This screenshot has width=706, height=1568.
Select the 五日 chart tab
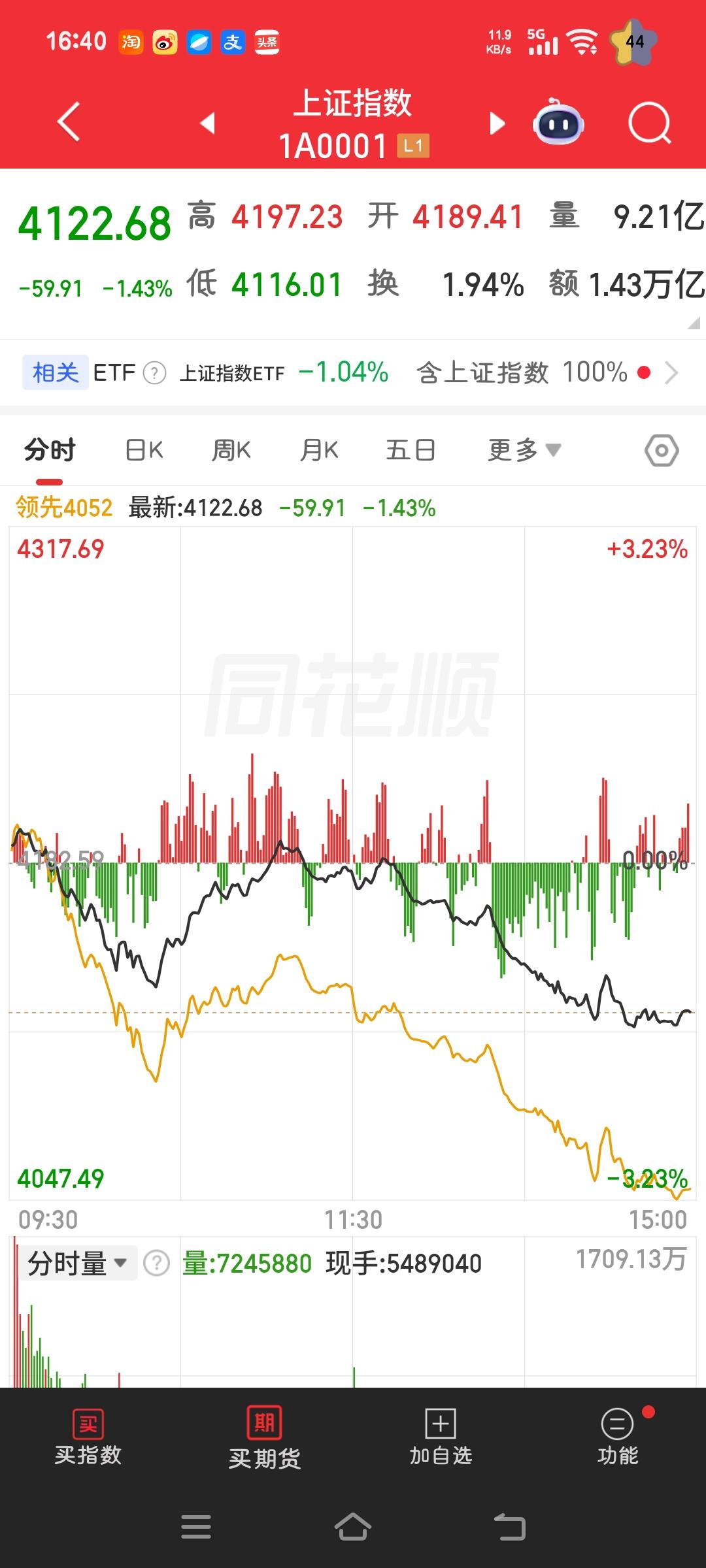pos(411,449)
